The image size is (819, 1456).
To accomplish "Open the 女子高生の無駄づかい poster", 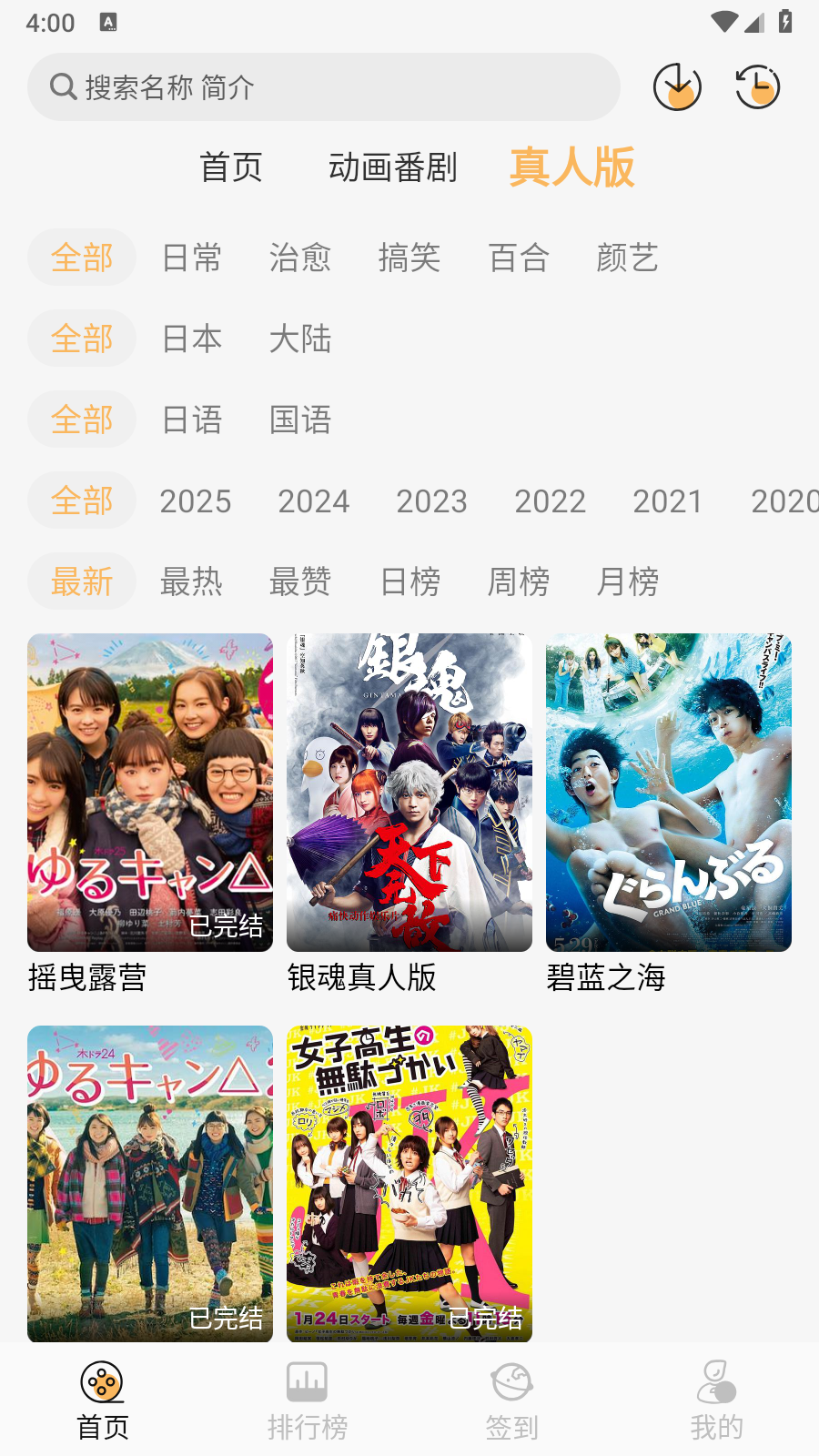I will click(x=409, y=1184).
